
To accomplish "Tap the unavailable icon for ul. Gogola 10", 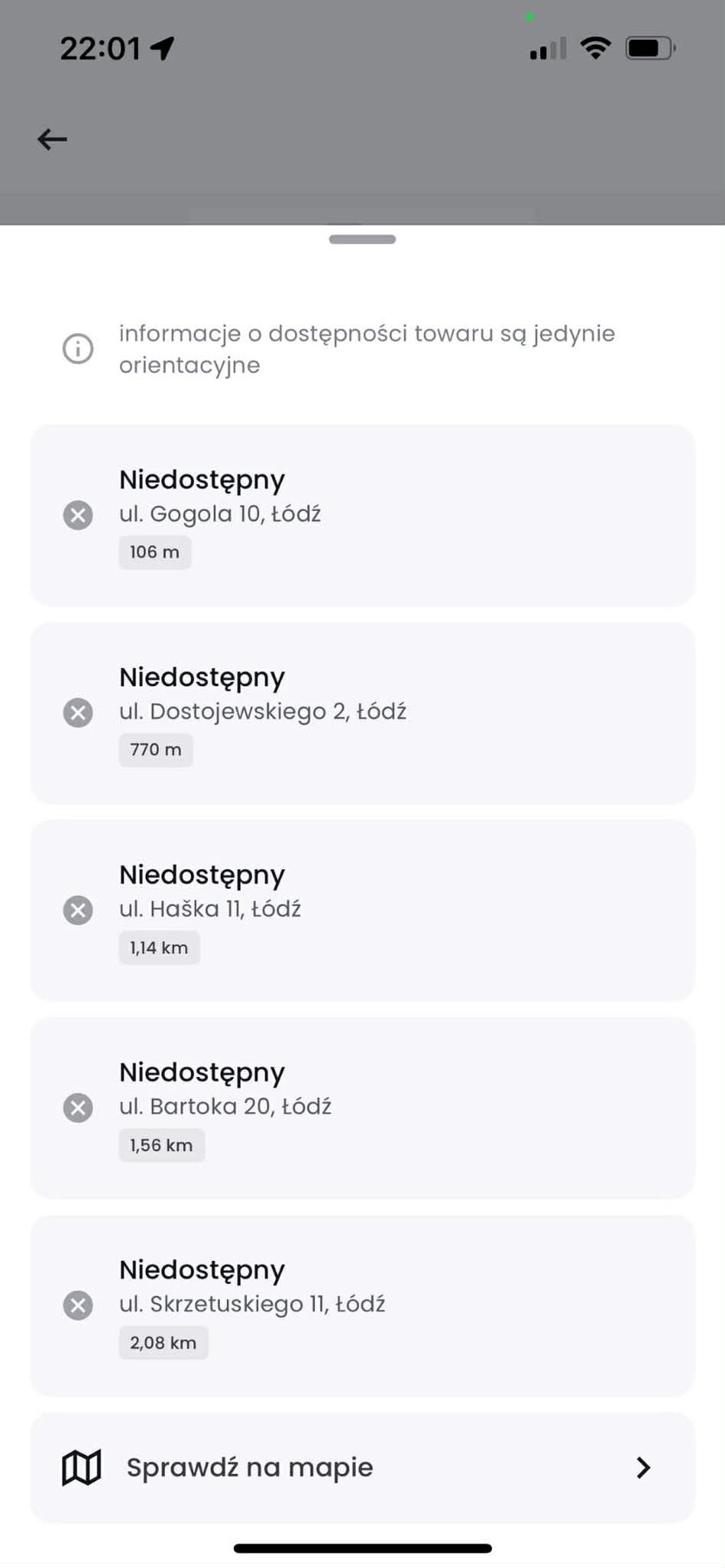I will (78, 514).
